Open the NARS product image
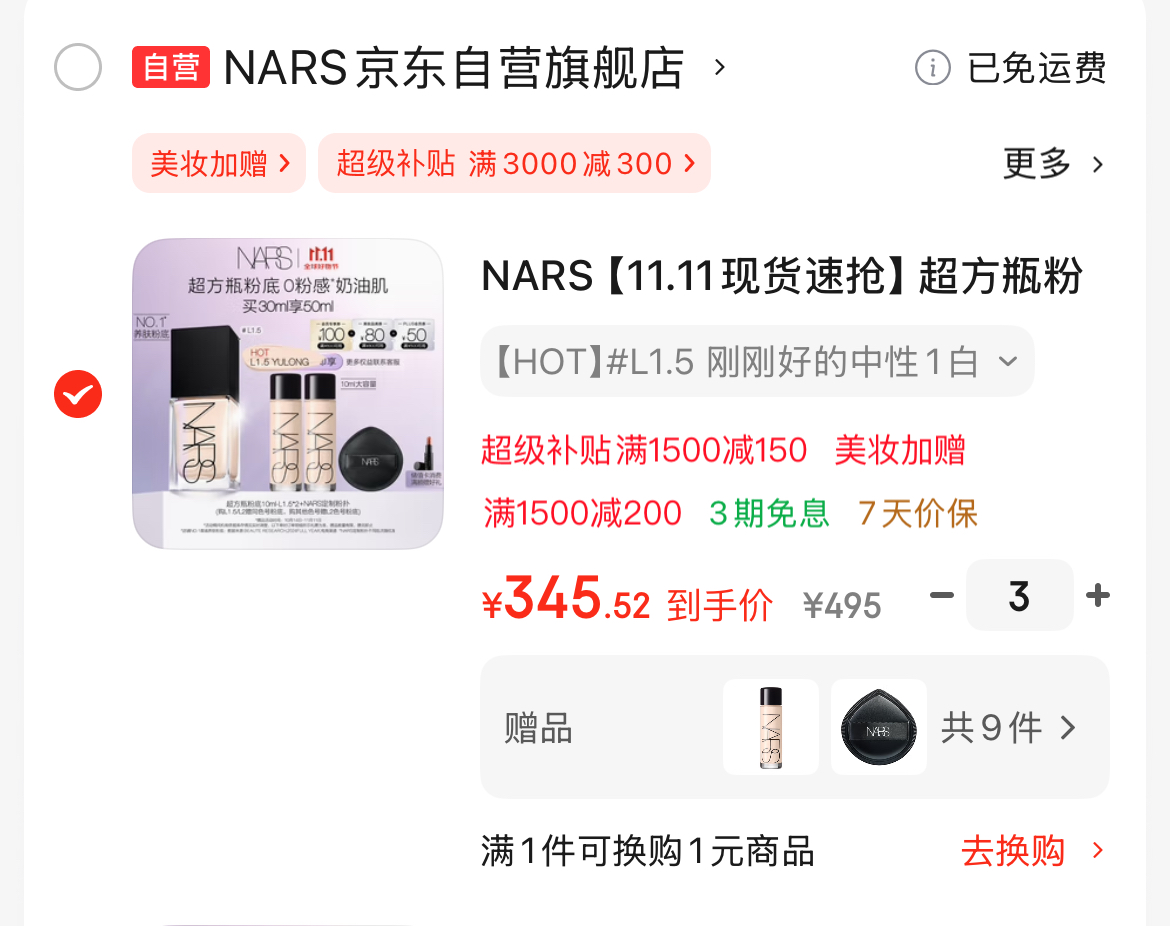This screenshot has height=926, width=1170. [x=287, y=394]
